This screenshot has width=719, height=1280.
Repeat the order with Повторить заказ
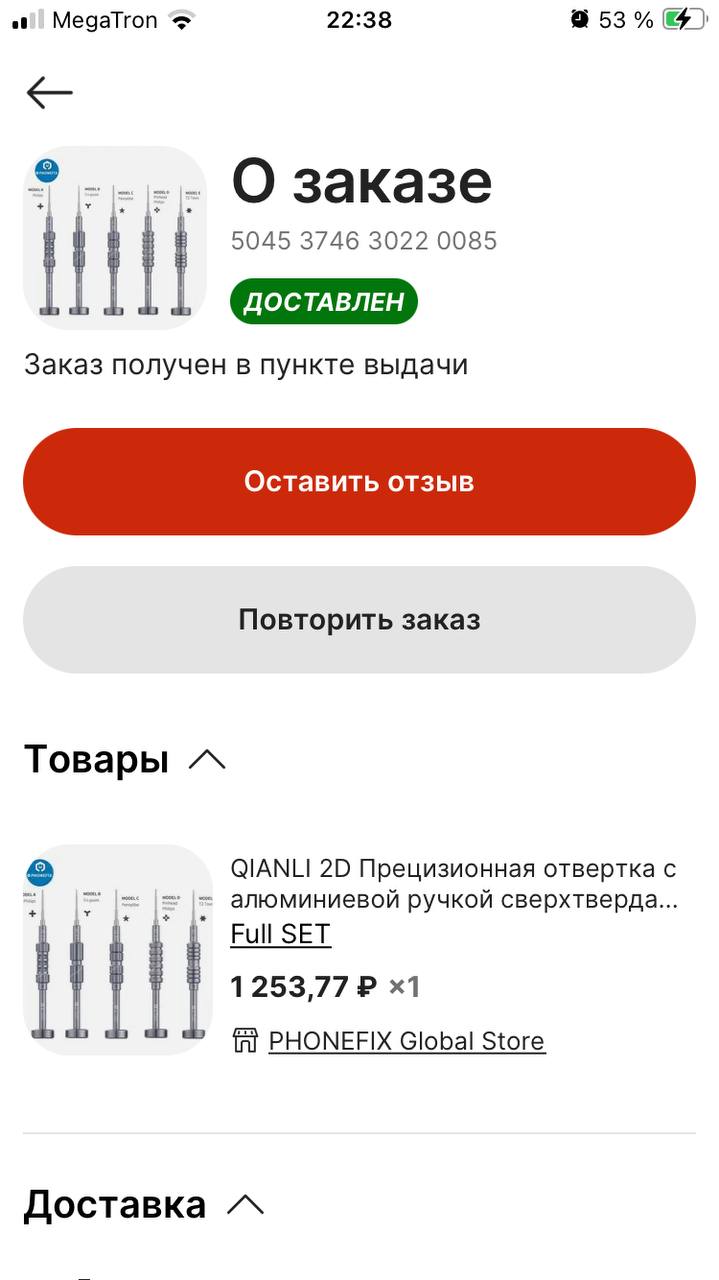(359, 620)
